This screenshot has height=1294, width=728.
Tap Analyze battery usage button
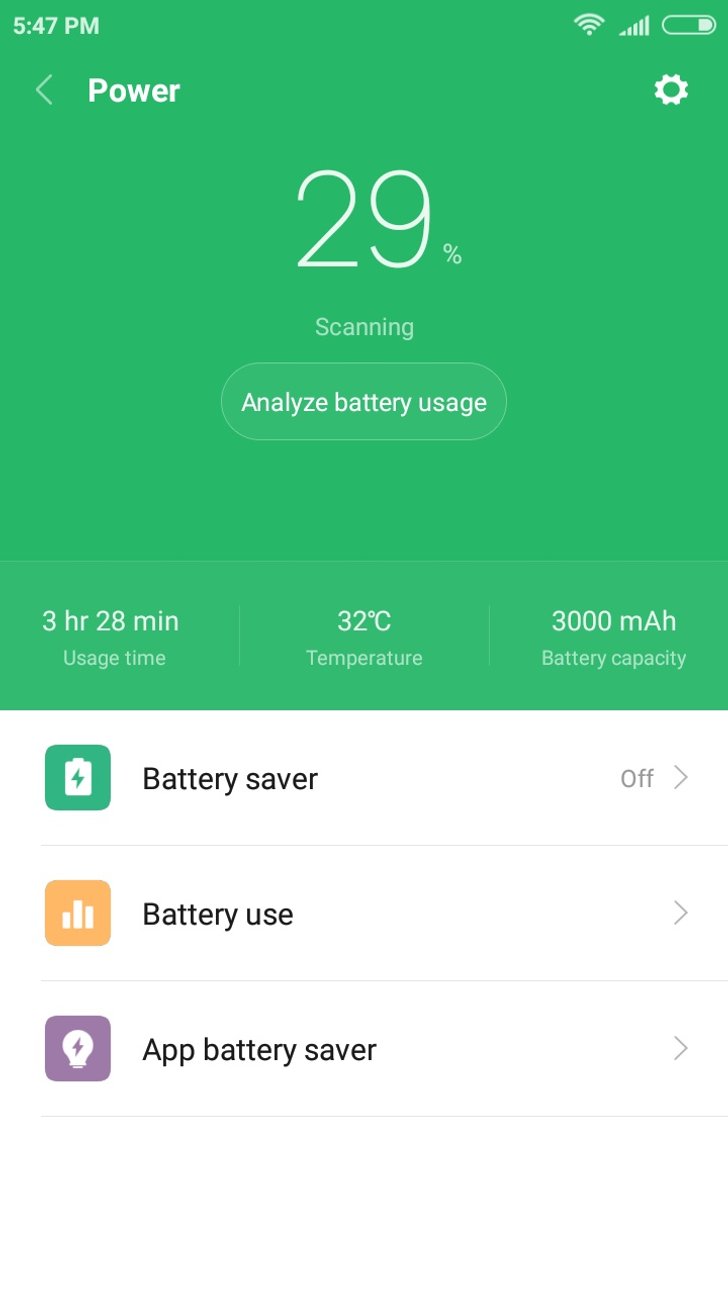click(x=364, y=402)
